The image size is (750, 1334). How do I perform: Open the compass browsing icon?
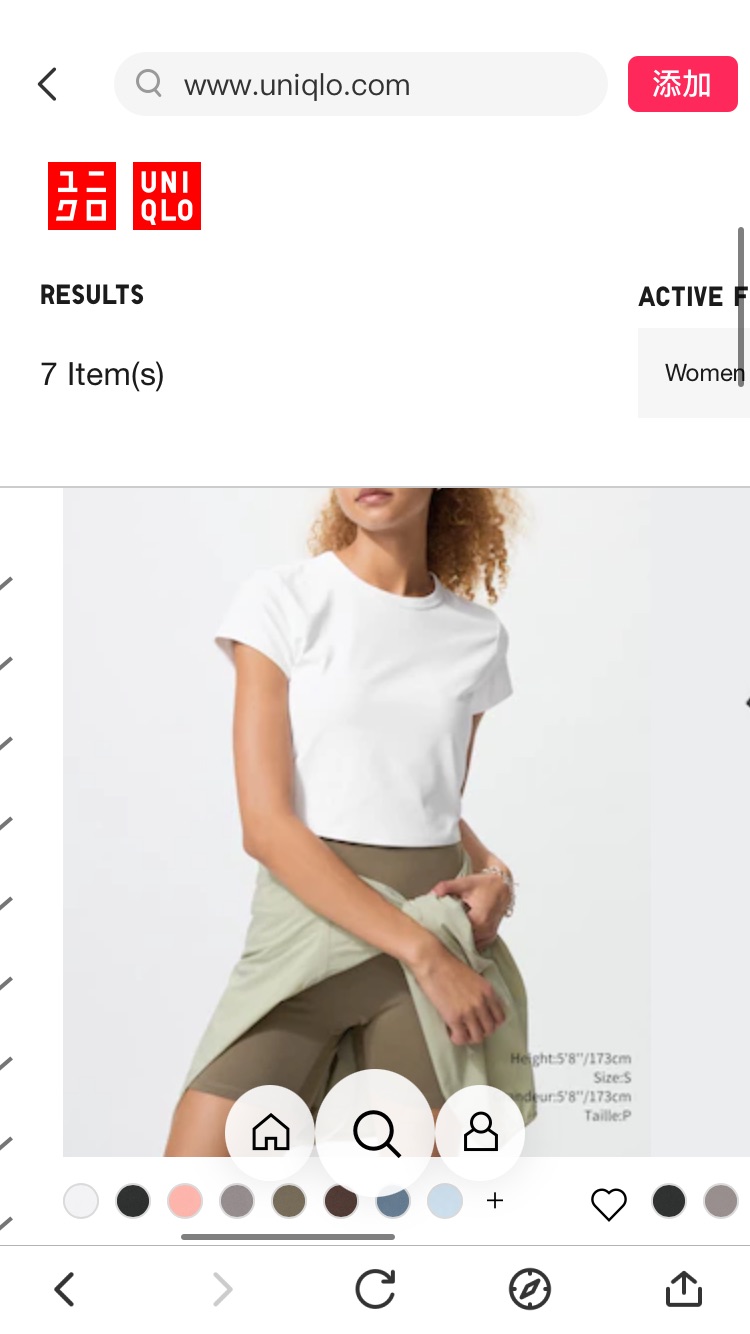tap(530, 1289)
